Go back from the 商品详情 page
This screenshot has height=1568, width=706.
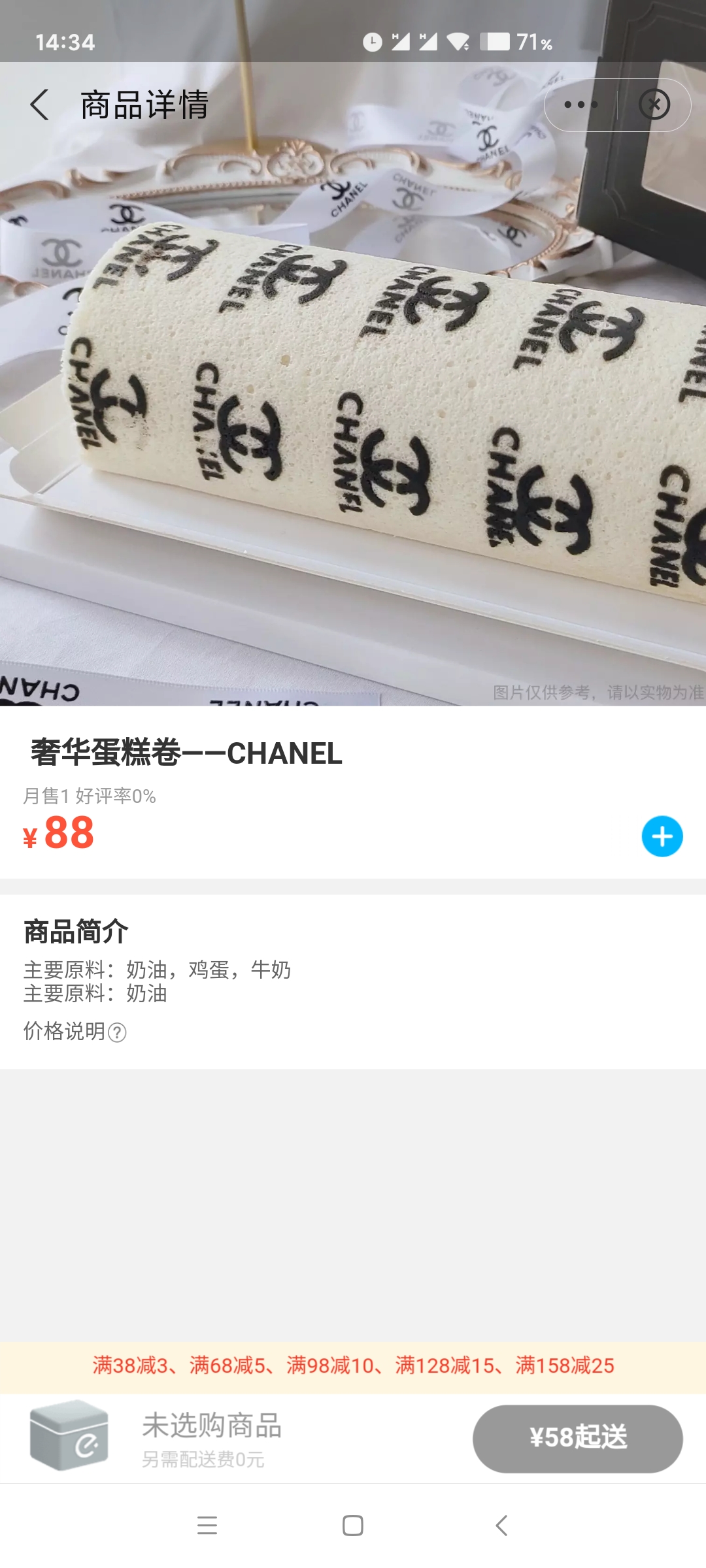(x=40, y=105)
